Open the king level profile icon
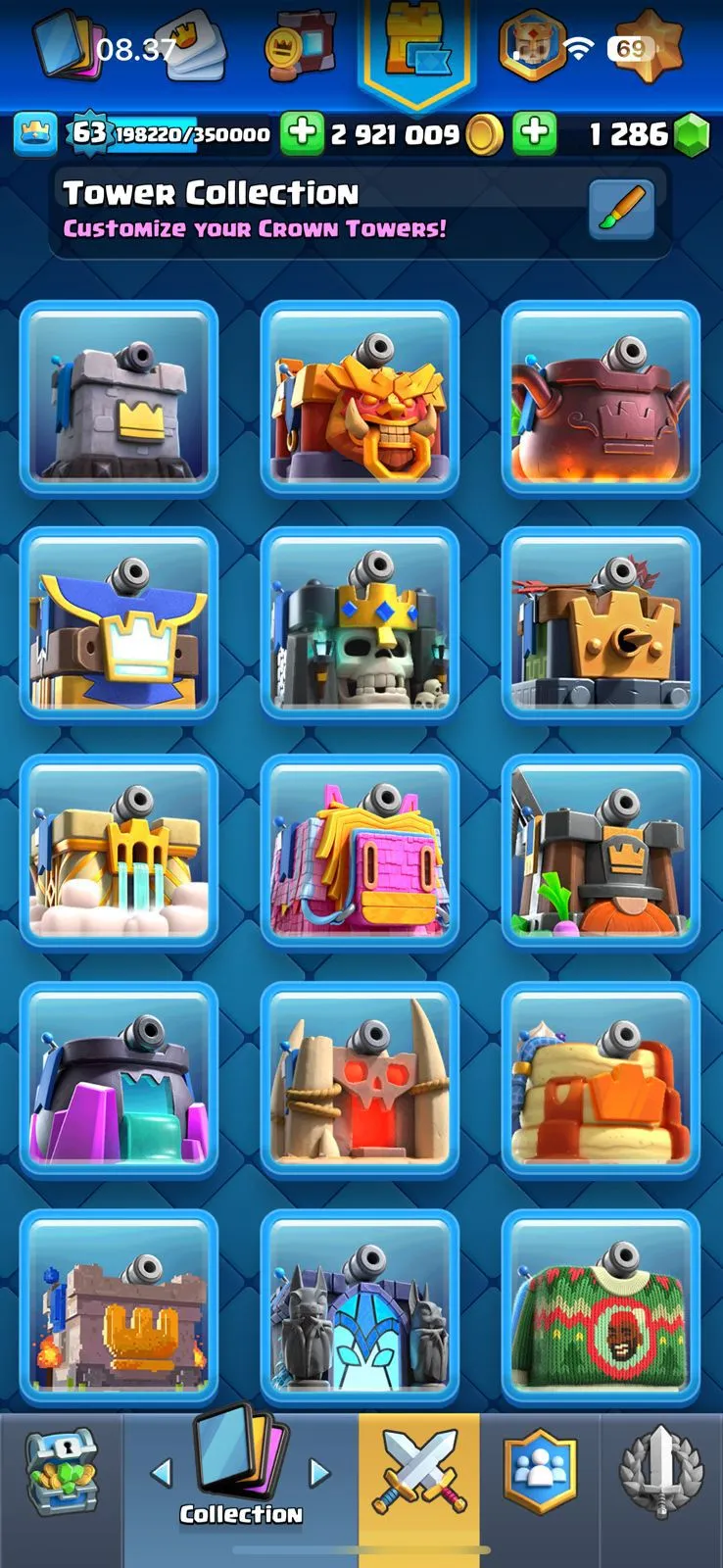 [35, 133]
